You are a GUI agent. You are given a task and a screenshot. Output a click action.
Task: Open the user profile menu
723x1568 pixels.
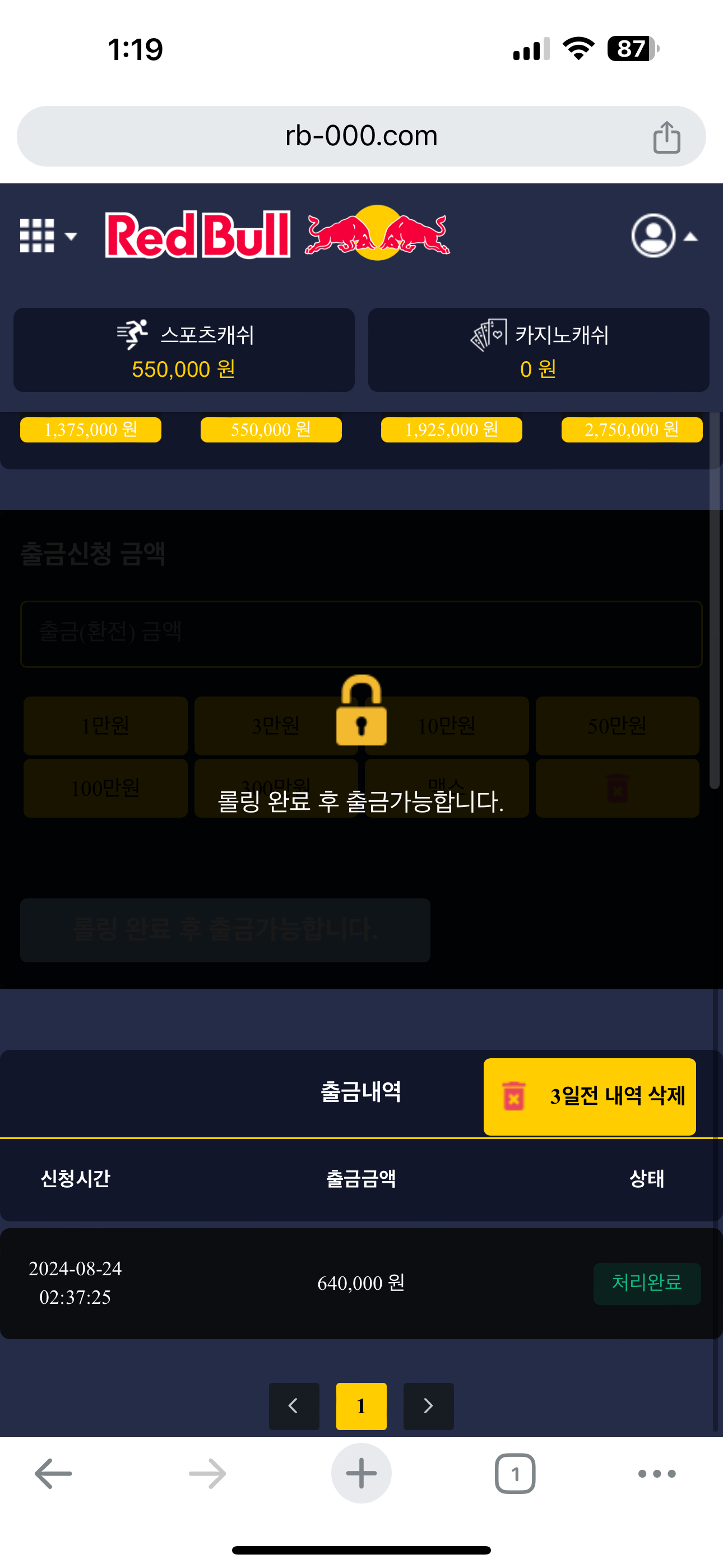pyautogui.click(x=662, y=236)
